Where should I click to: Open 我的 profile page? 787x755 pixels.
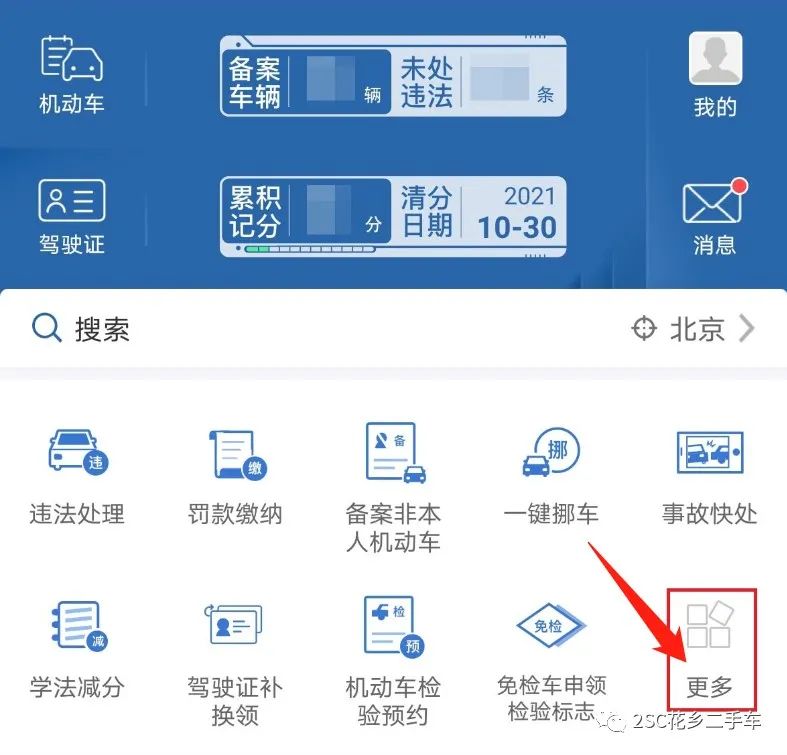715,75
